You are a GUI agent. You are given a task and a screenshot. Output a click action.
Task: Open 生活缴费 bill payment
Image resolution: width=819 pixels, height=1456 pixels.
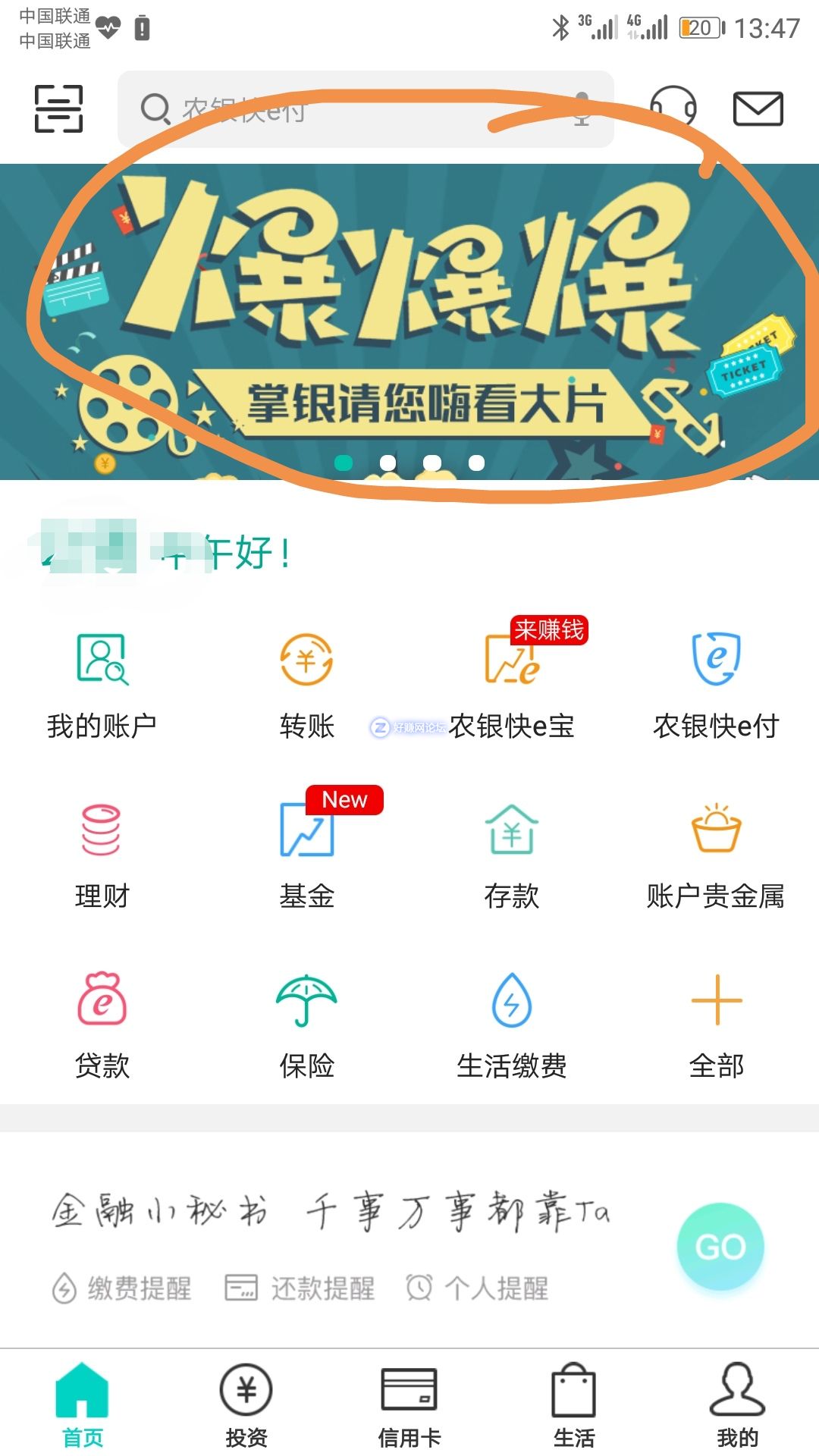click(x=512, y=1025)
